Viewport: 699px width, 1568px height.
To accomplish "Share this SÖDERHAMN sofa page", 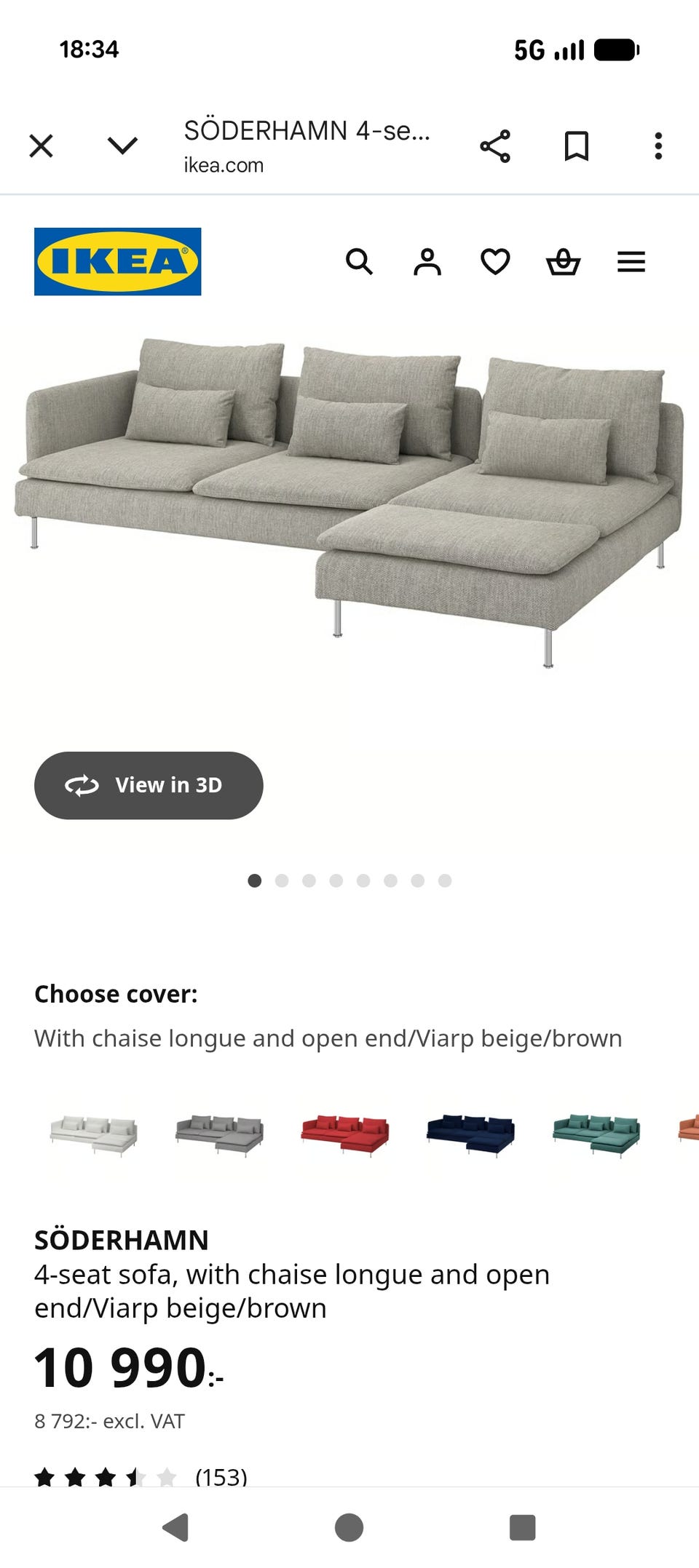I will [x=495, y=146].
